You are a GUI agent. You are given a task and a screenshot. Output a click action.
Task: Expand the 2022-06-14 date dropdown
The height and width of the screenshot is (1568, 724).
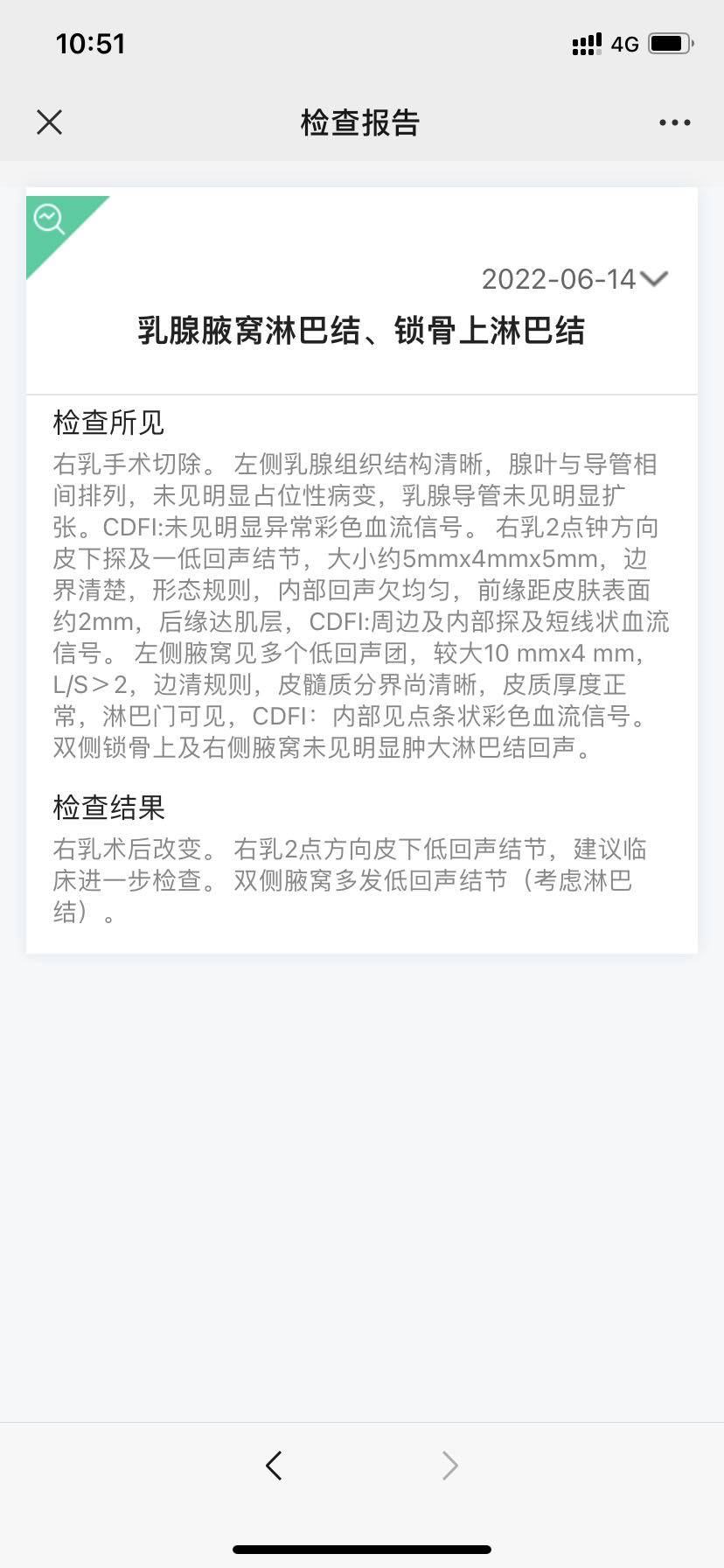653,279
